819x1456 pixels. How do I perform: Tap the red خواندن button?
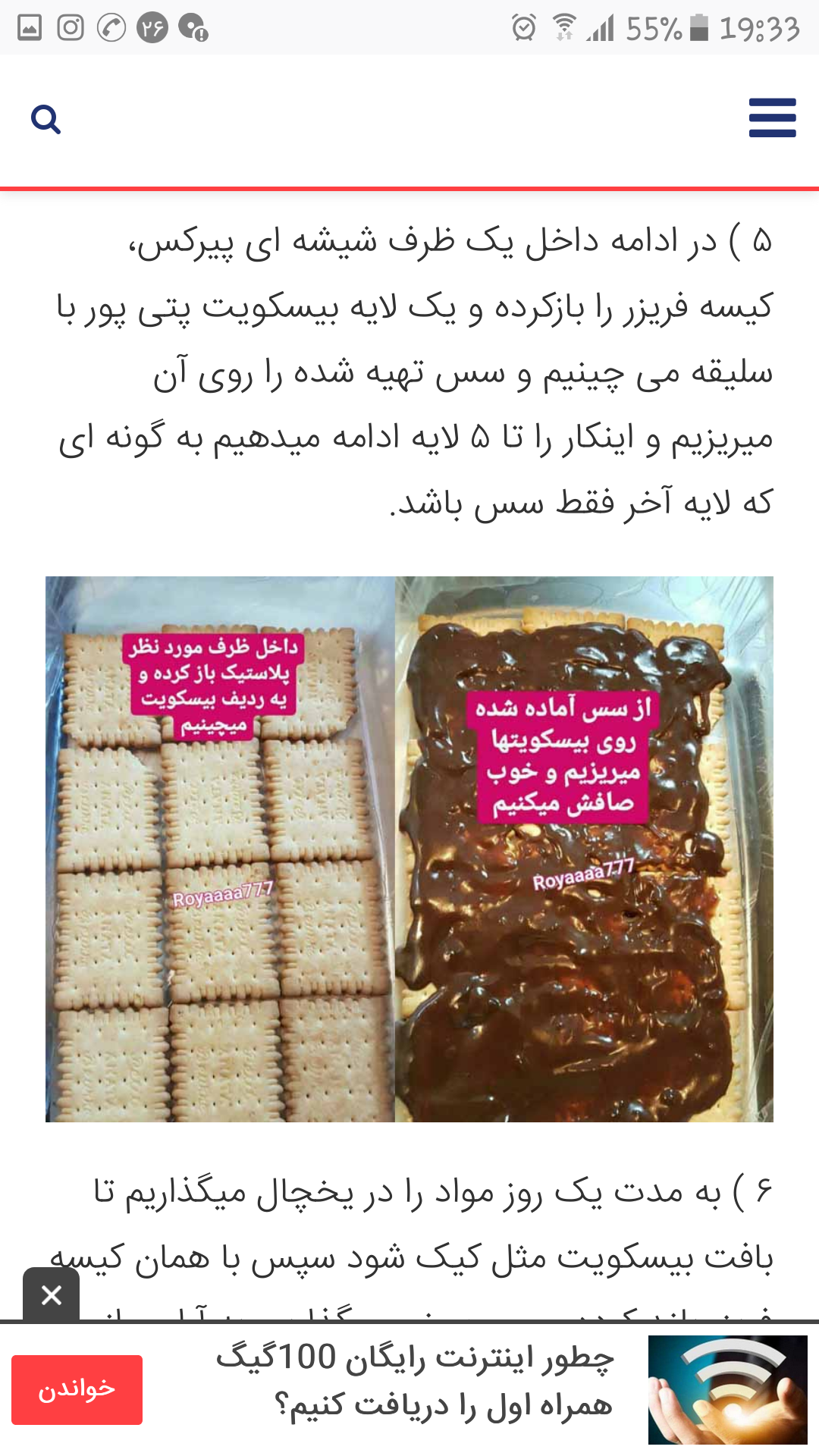click(x=77, y=1389)
